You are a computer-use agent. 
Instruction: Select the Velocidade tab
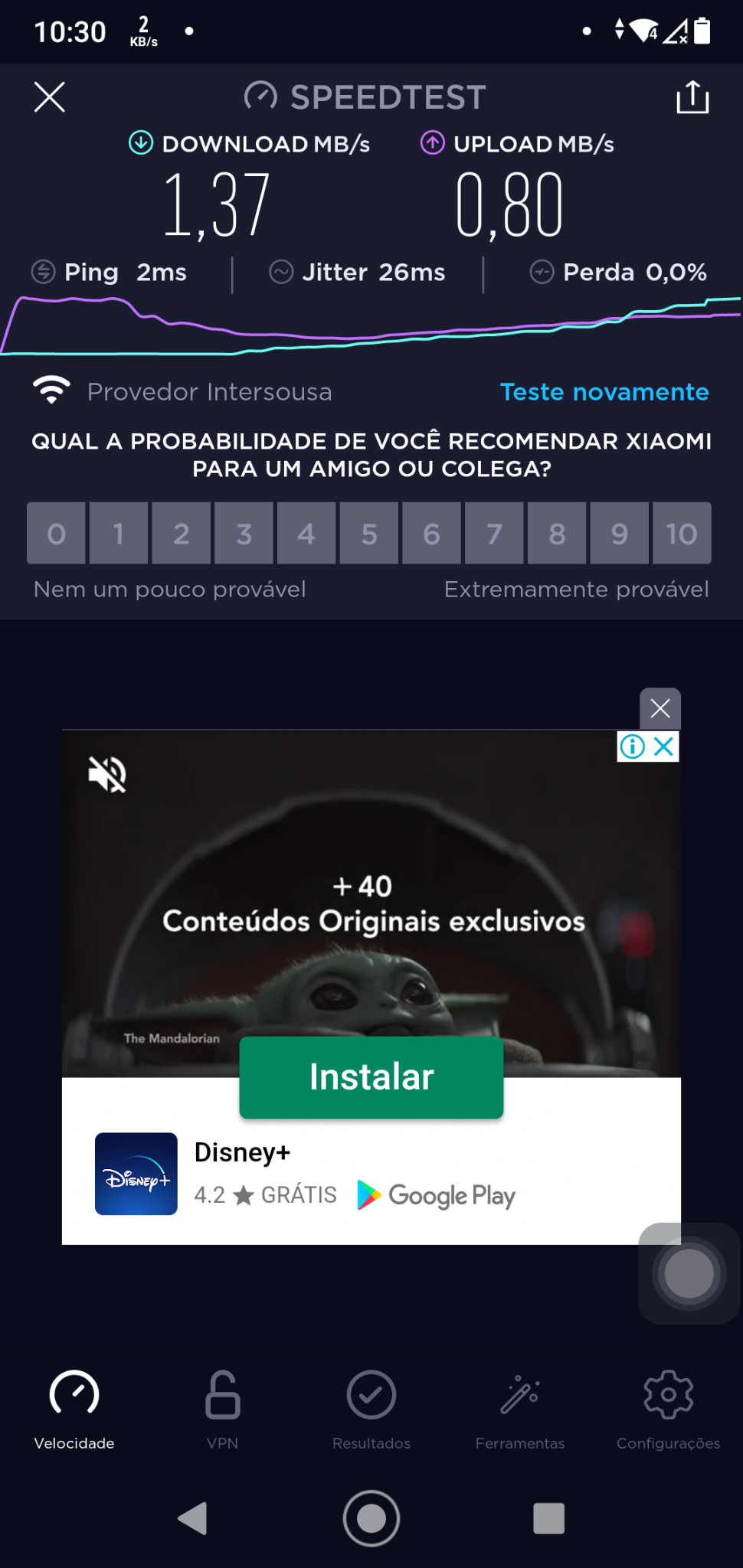74,1410
